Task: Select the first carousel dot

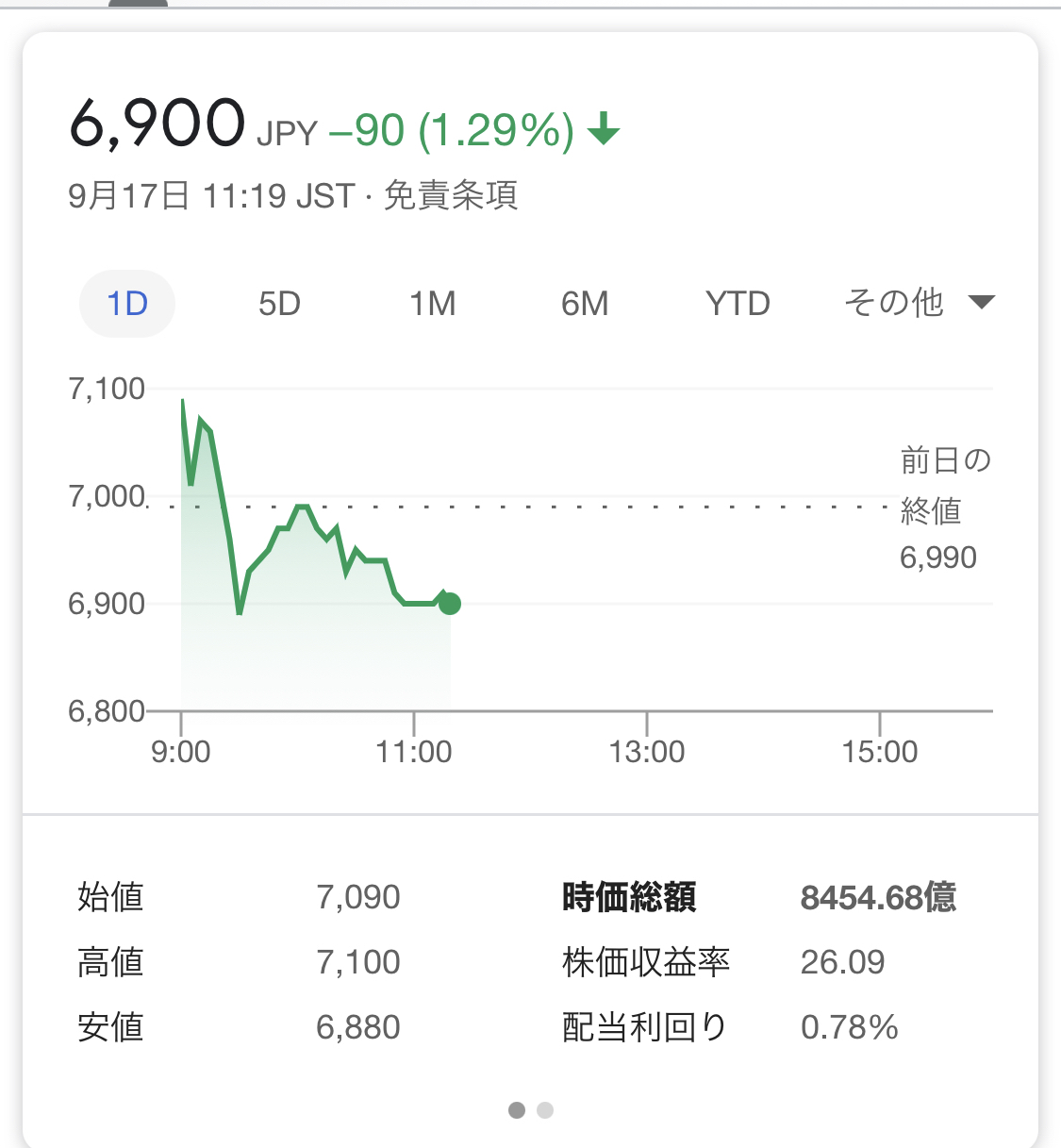Action: click(517, 1111)
